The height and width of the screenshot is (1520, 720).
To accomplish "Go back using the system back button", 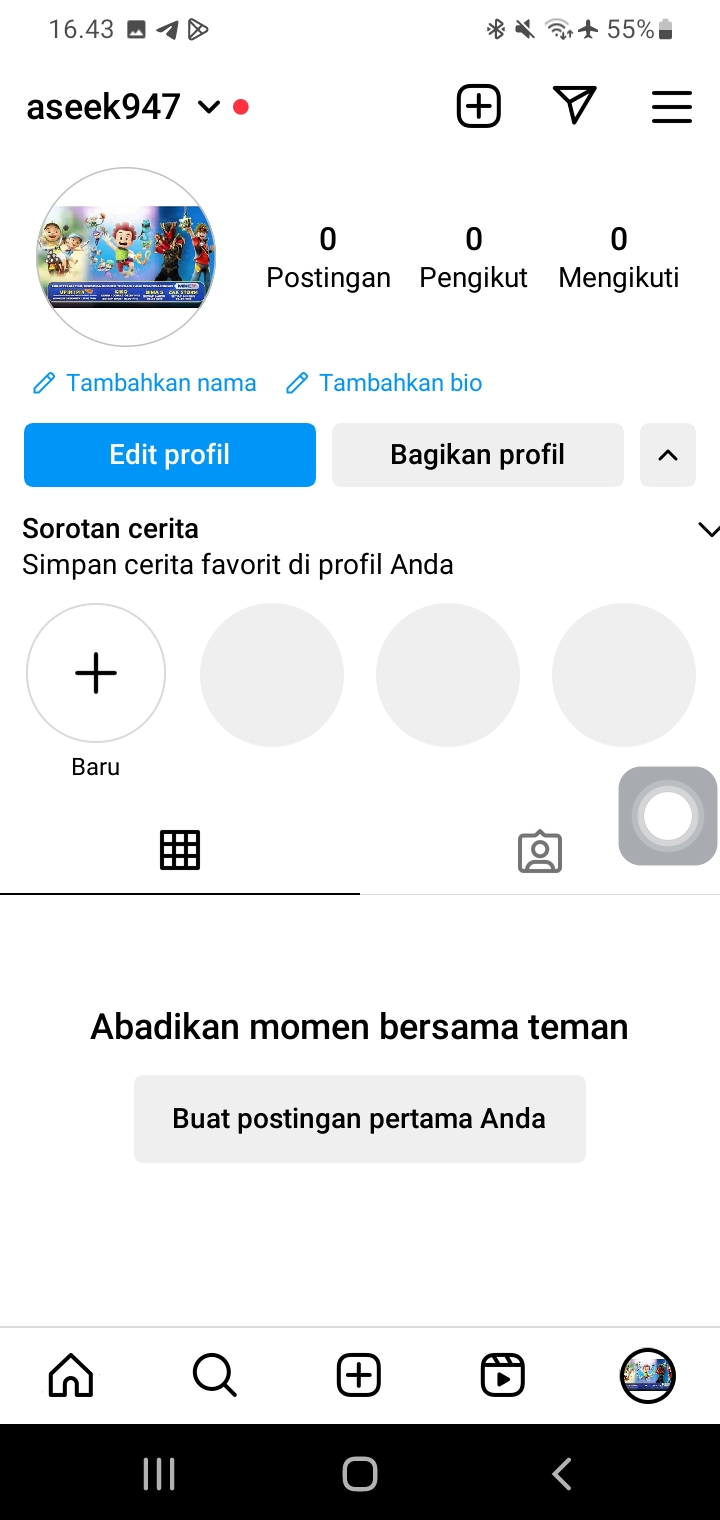I will (x=562, y=1474).
